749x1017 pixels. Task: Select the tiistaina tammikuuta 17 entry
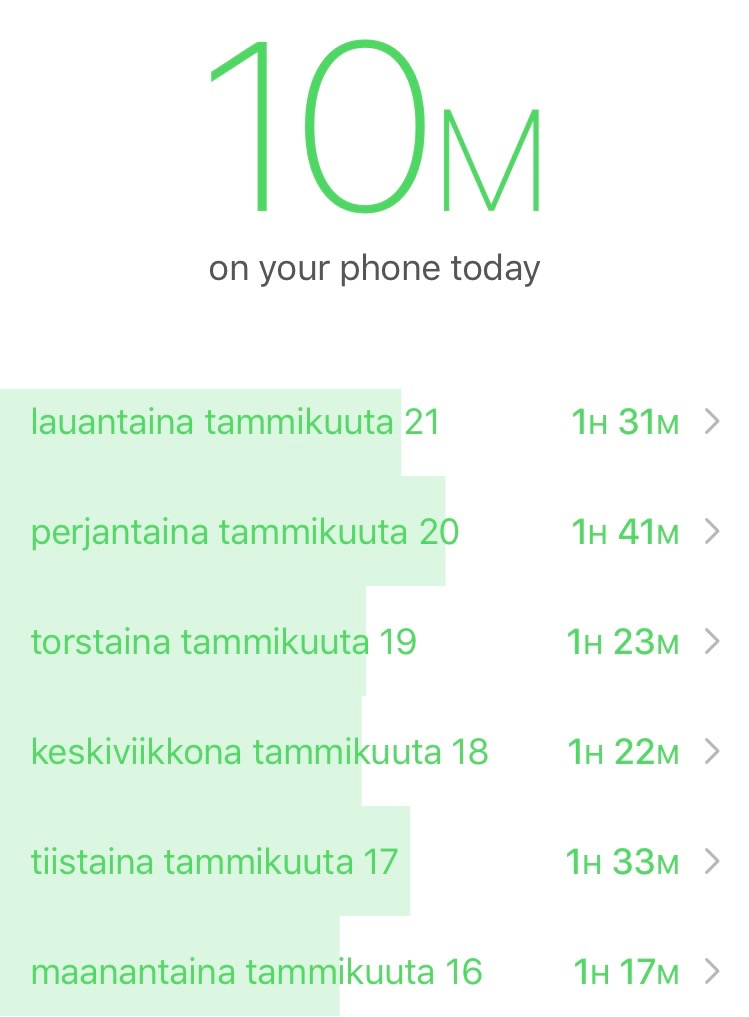374,861
